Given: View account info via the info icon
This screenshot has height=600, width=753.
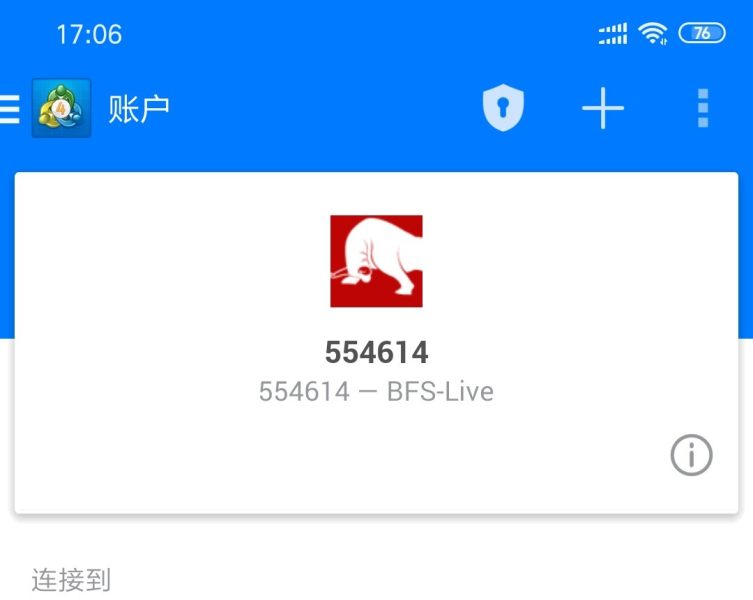Looking at the screenshot, I should [691, 456].
